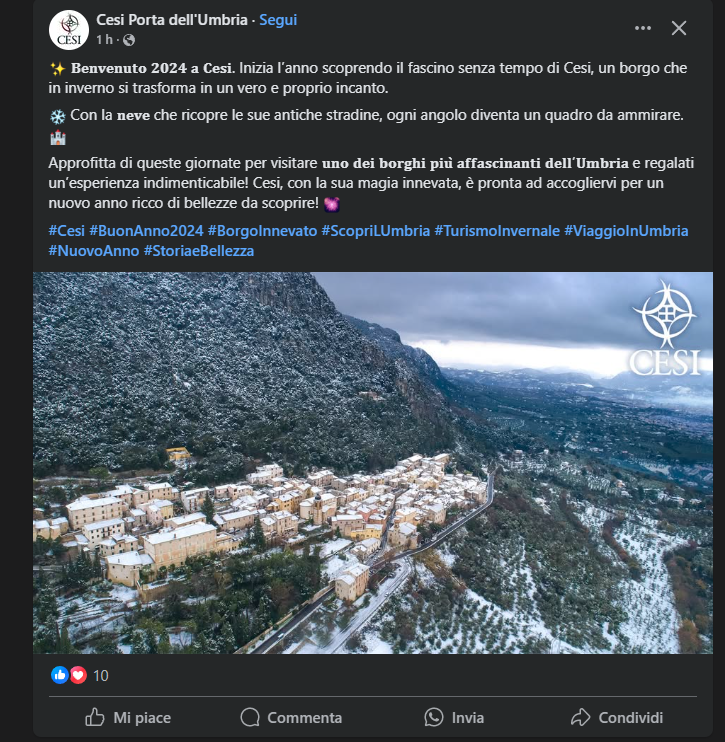Send the post via WhatsApp Invia

(454, 717)
